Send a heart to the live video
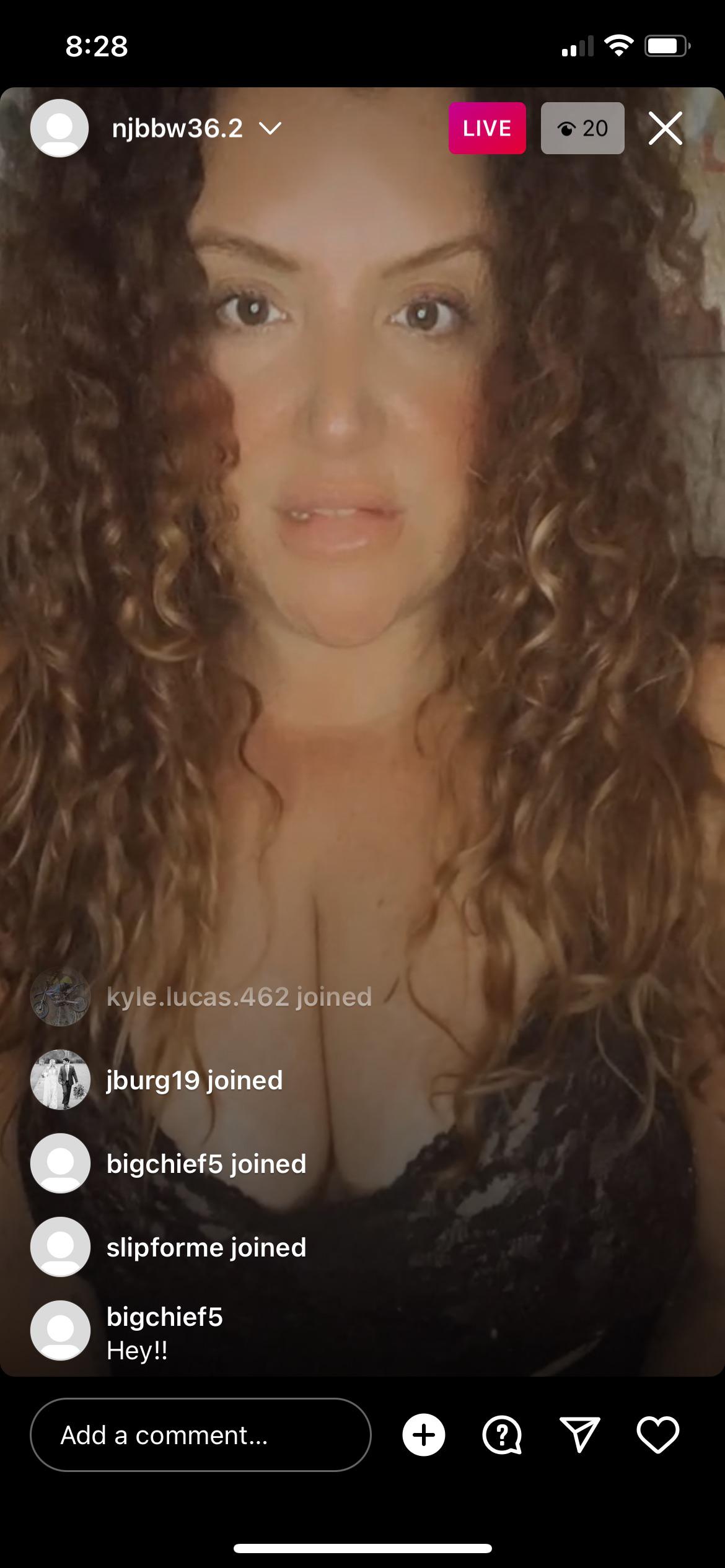Image resolution: width=725 pixels, height=1568 pixels. [657, 1435]
